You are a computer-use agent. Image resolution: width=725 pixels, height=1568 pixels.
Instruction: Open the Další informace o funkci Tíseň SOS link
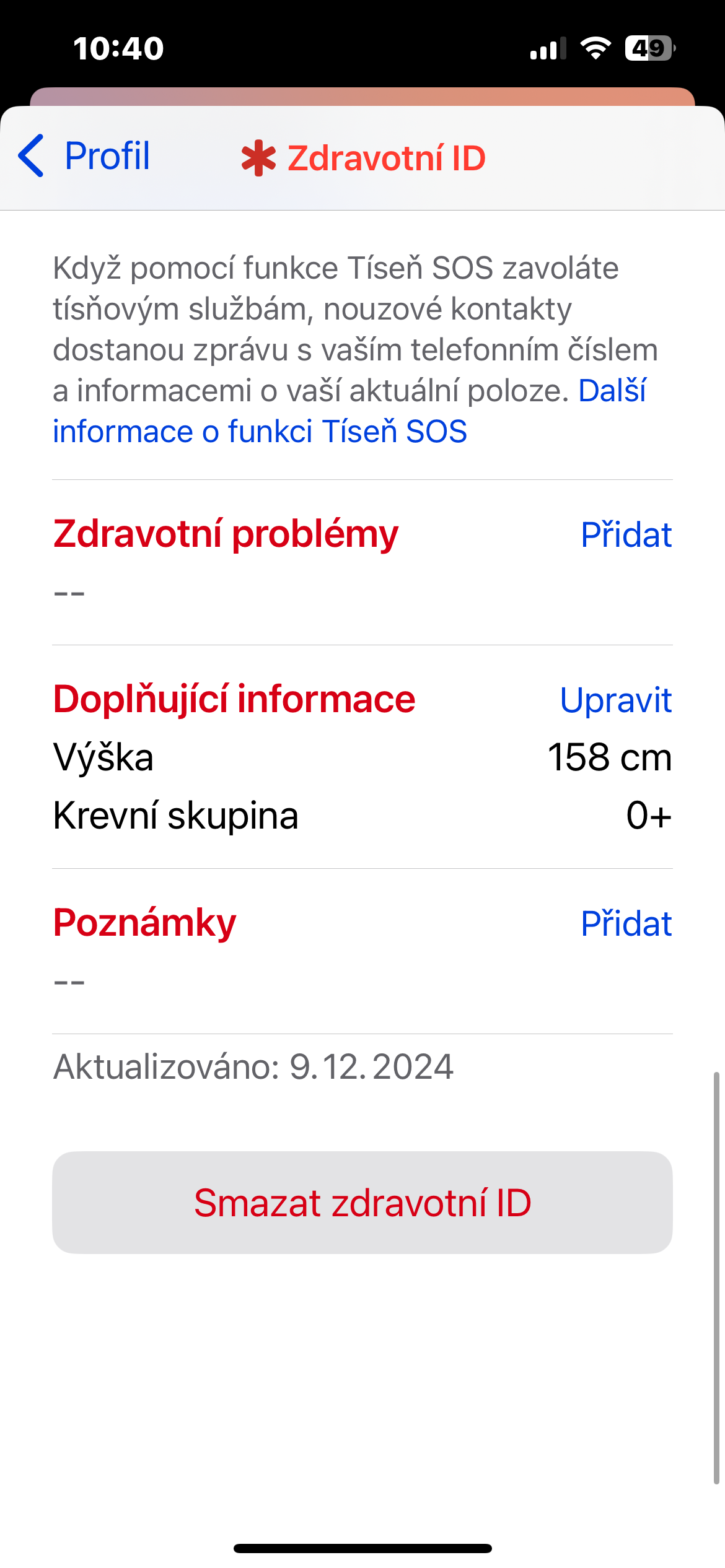click(x=260, y=431)
